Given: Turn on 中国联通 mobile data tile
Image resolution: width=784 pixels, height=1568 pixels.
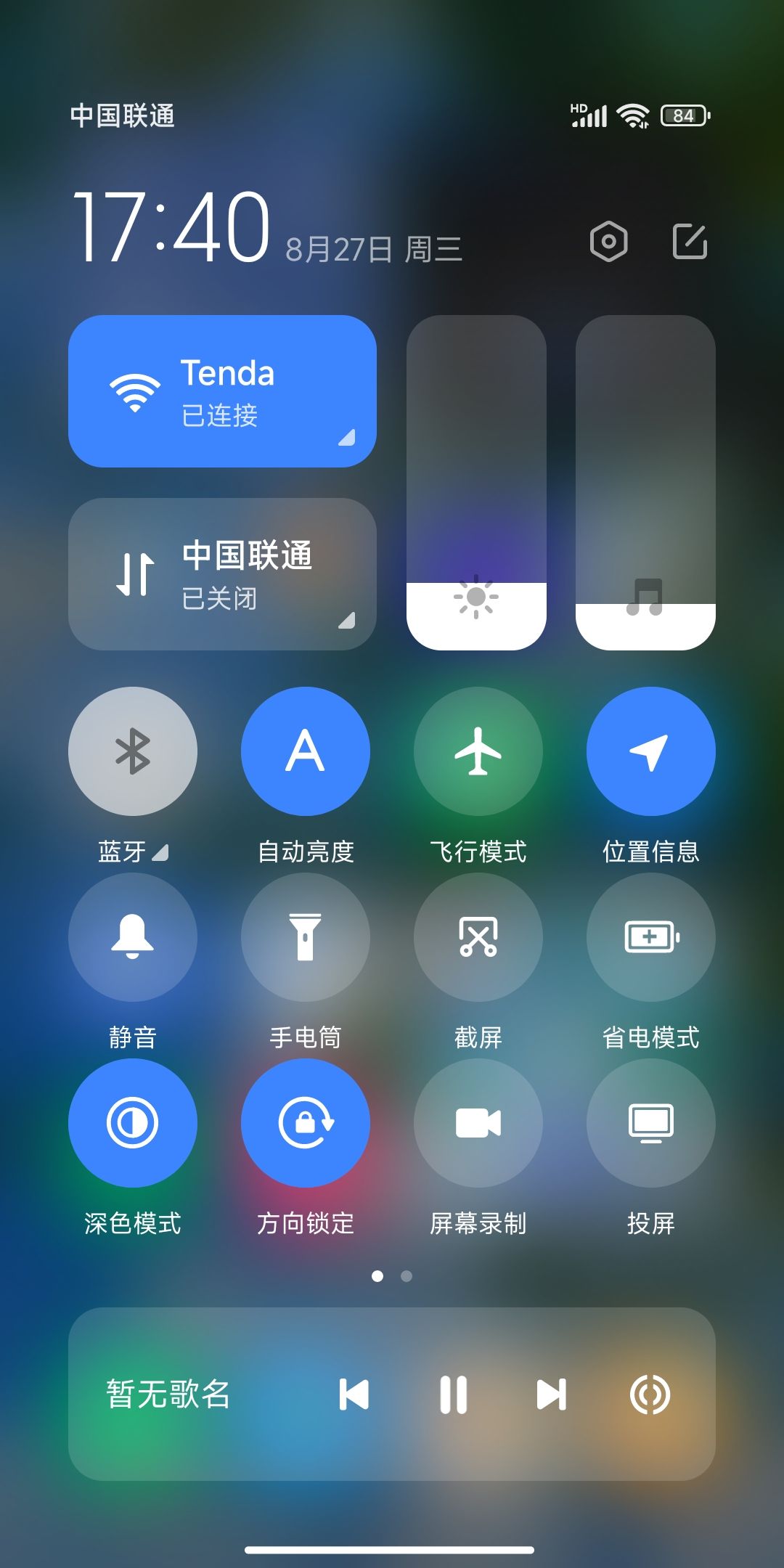Looking at the screenshot, I should pyautogui.click(x=222, y=574).
